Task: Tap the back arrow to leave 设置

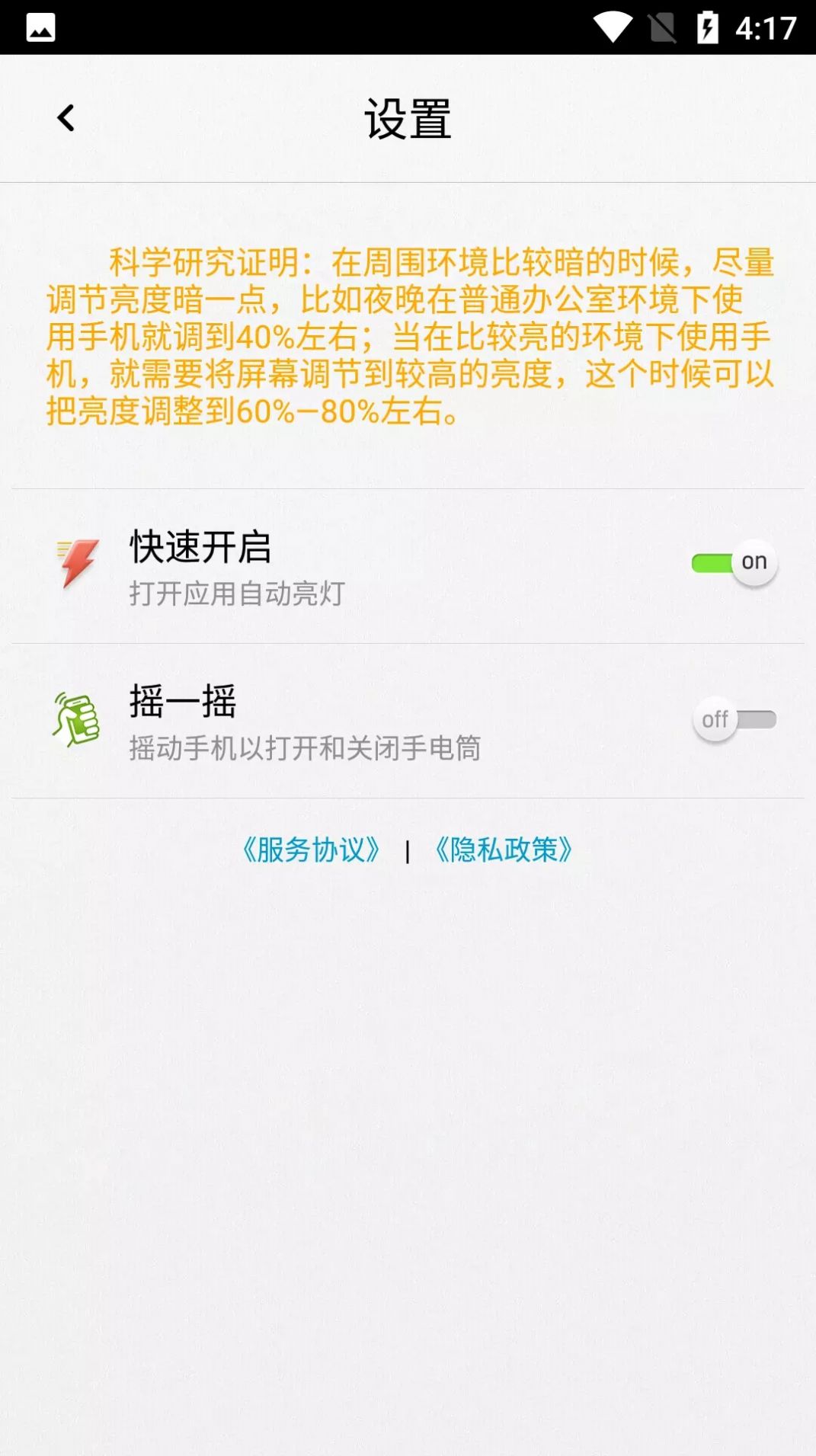Action: click(x=67, y=117)
